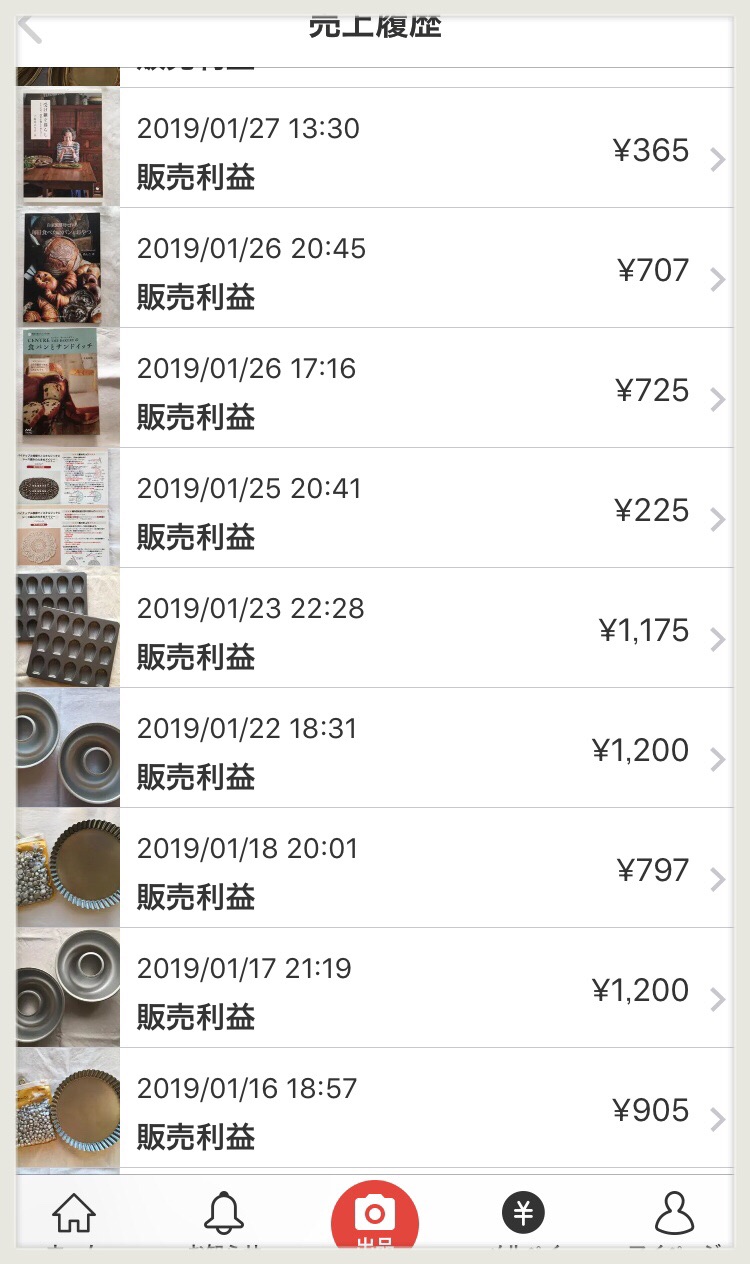The image size is (750, 1264).
Task: View the ¥905 sale from 2019/01/16 18:57
Action: (x=400, y=1110)
